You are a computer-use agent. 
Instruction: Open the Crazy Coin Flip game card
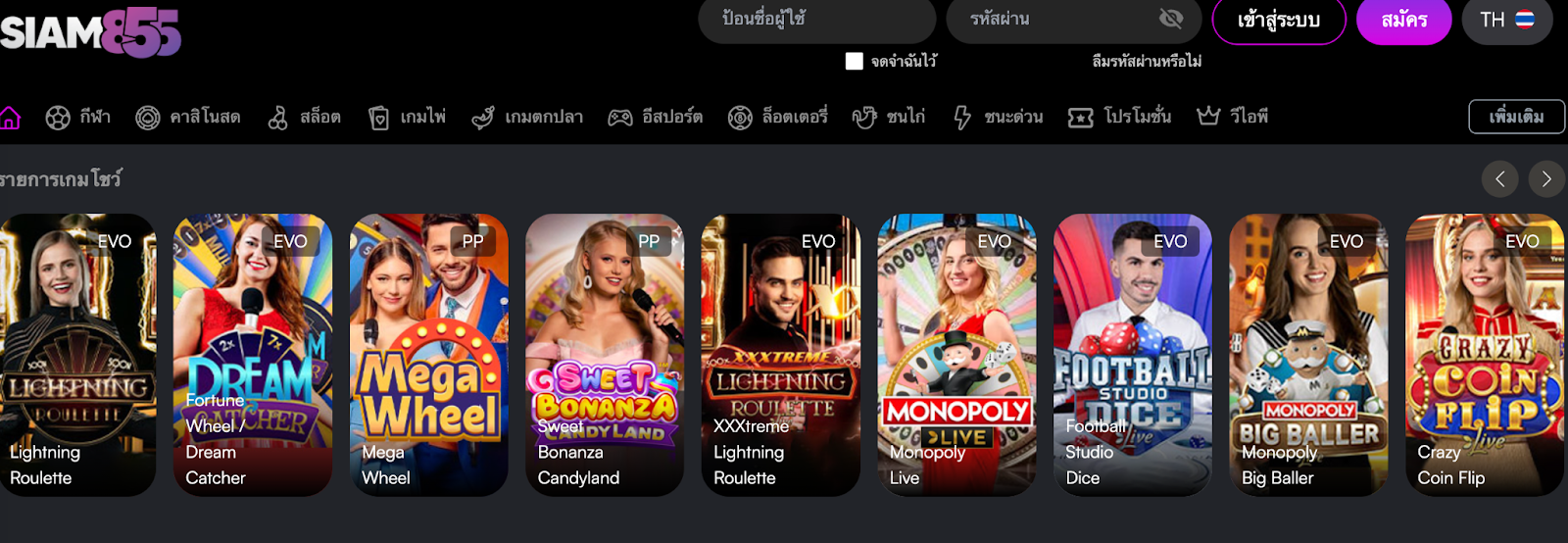coord(1484,355)
